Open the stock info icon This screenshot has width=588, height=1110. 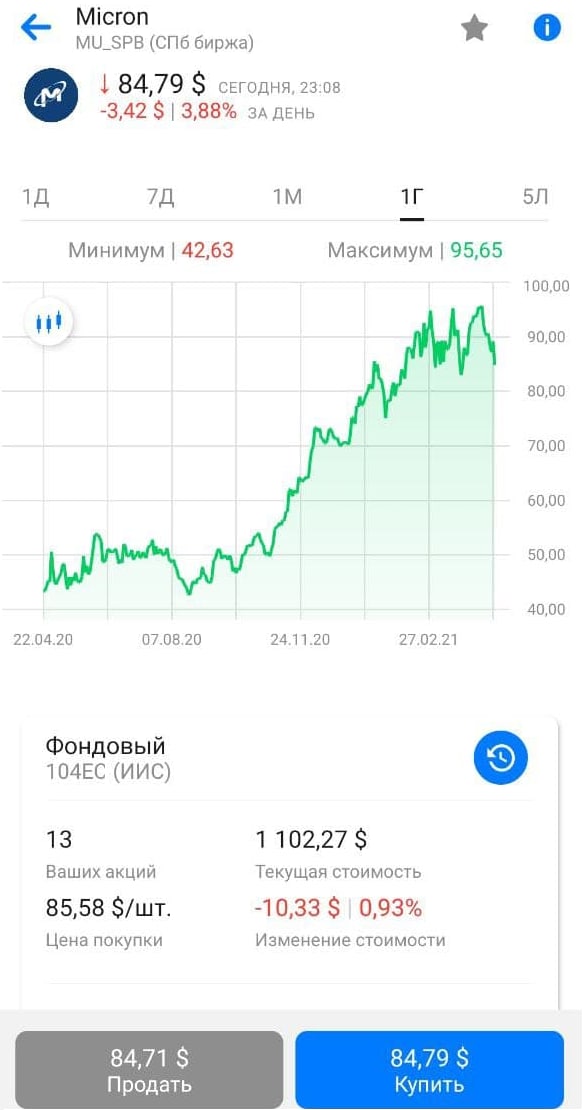(546, 28)
